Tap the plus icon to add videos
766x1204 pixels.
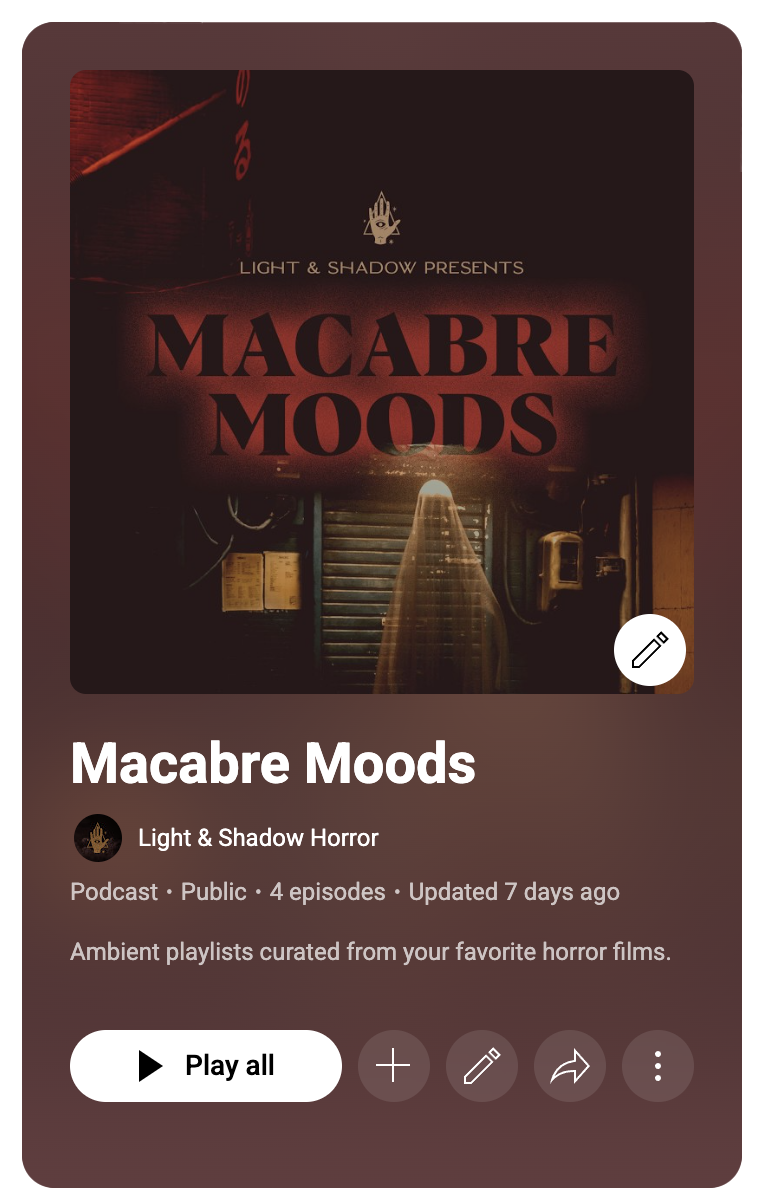pyautogui.click(x=393, y=1066)
